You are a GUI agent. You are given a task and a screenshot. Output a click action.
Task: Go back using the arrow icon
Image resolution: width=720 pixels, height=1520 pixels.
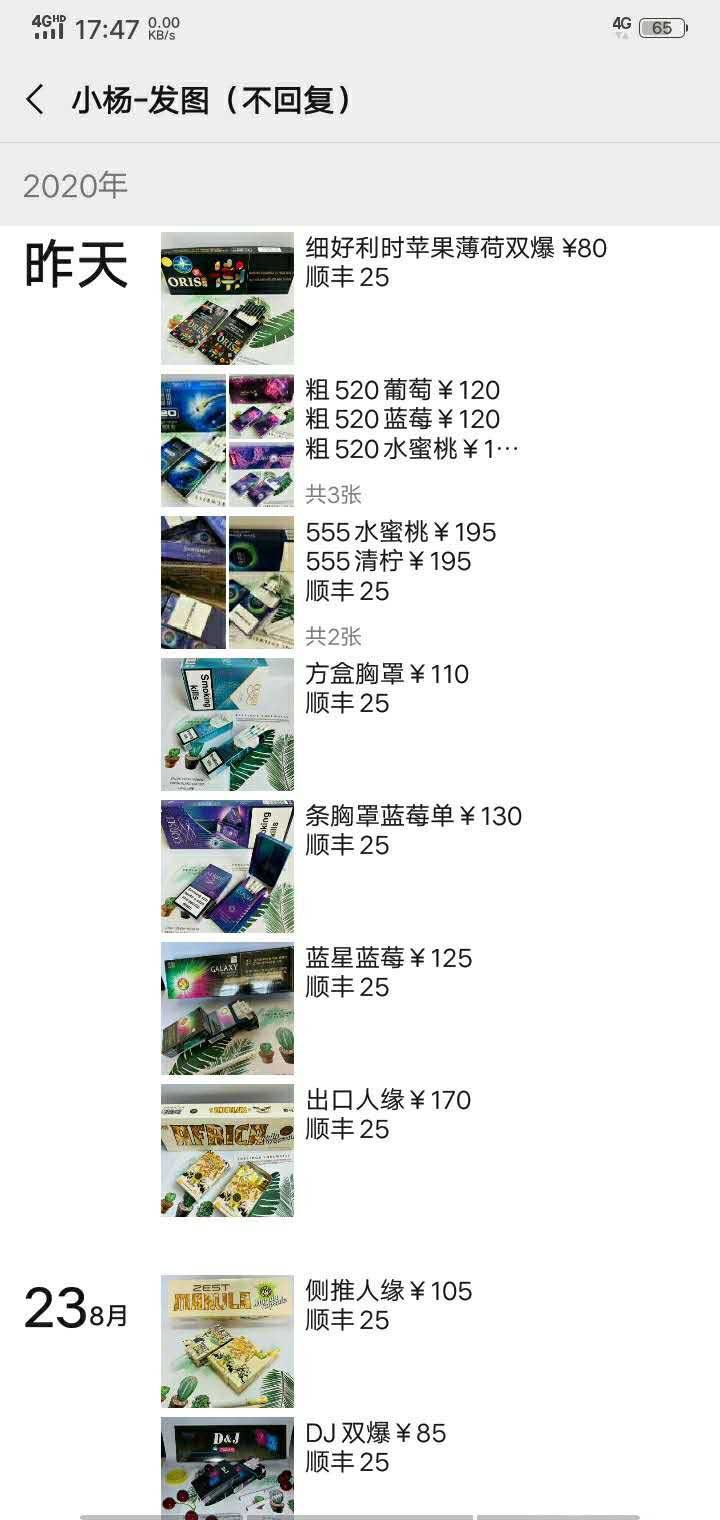click(x=35, y=100)
